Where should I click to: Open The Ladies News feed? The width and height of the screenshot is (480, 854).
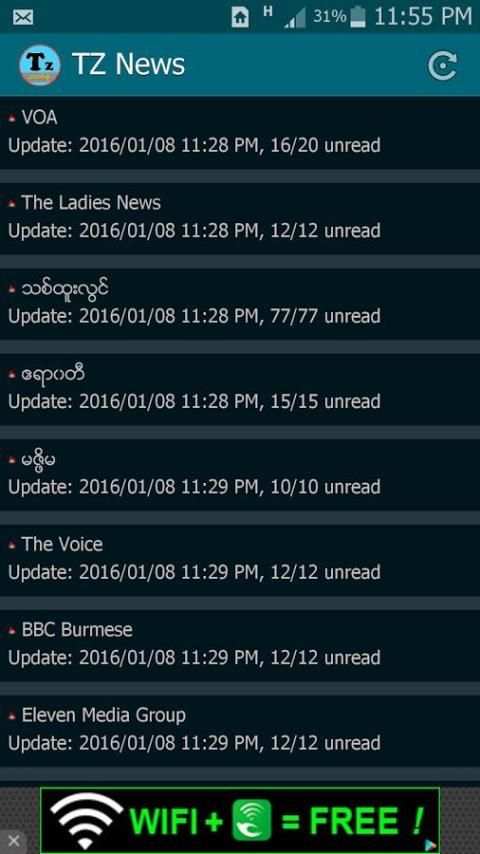tap(240, 218)
